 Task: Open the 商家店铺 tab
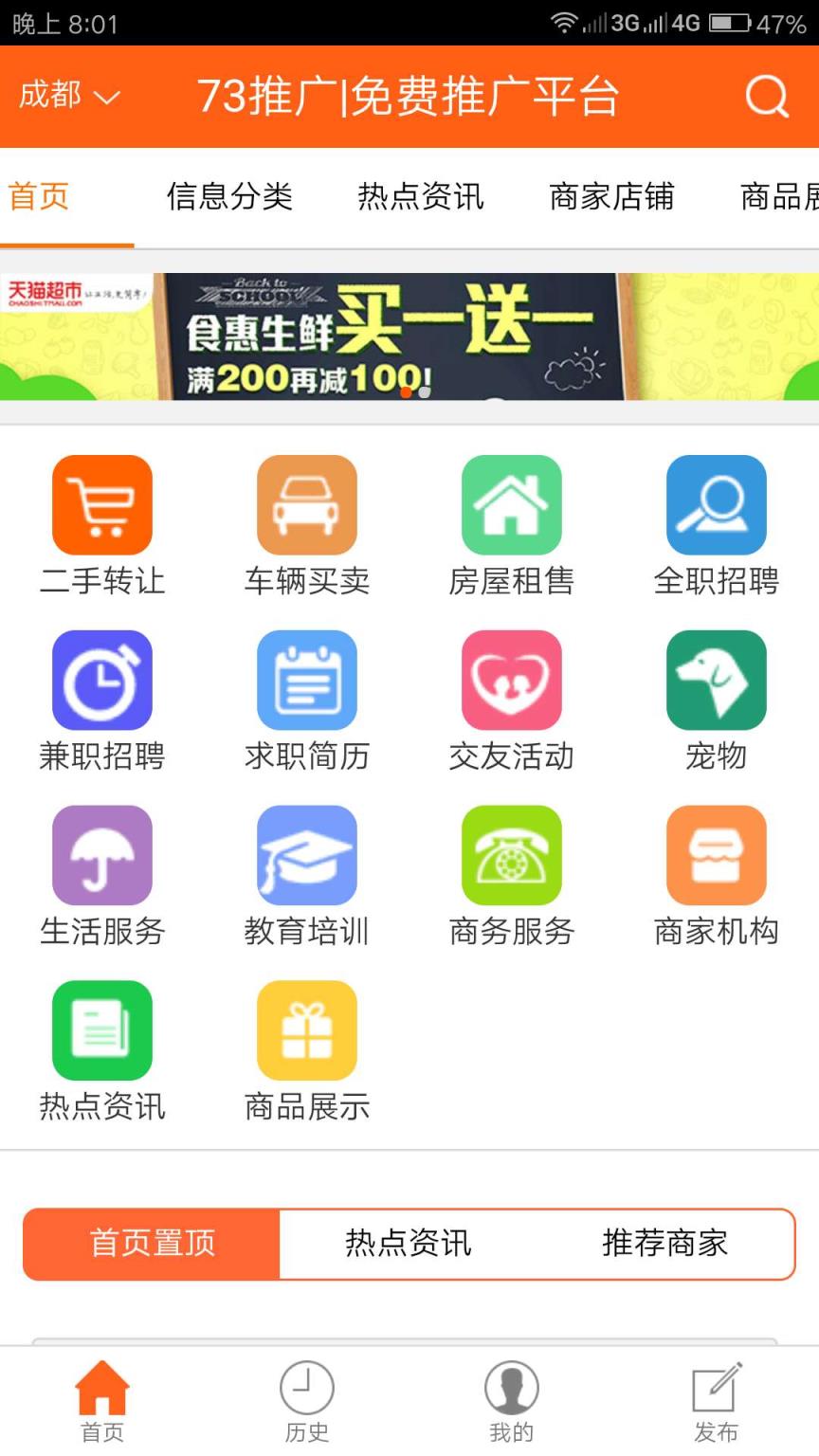pos(611,196)
